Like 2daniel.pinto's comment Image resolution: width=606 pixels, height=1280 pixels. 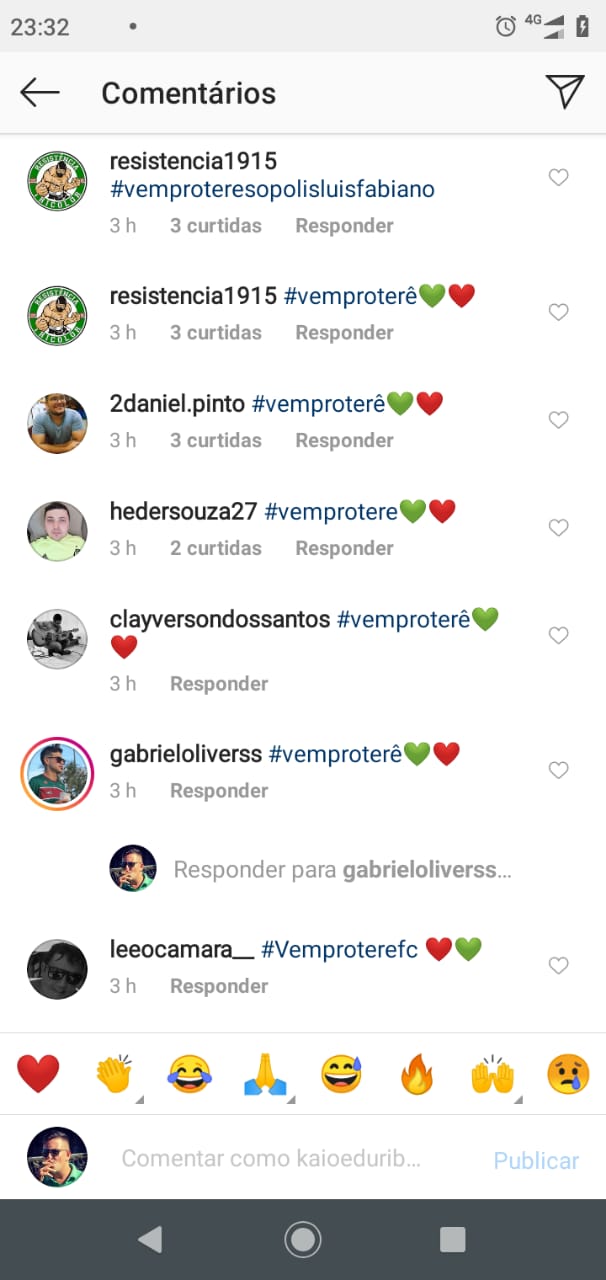(559, 420)
